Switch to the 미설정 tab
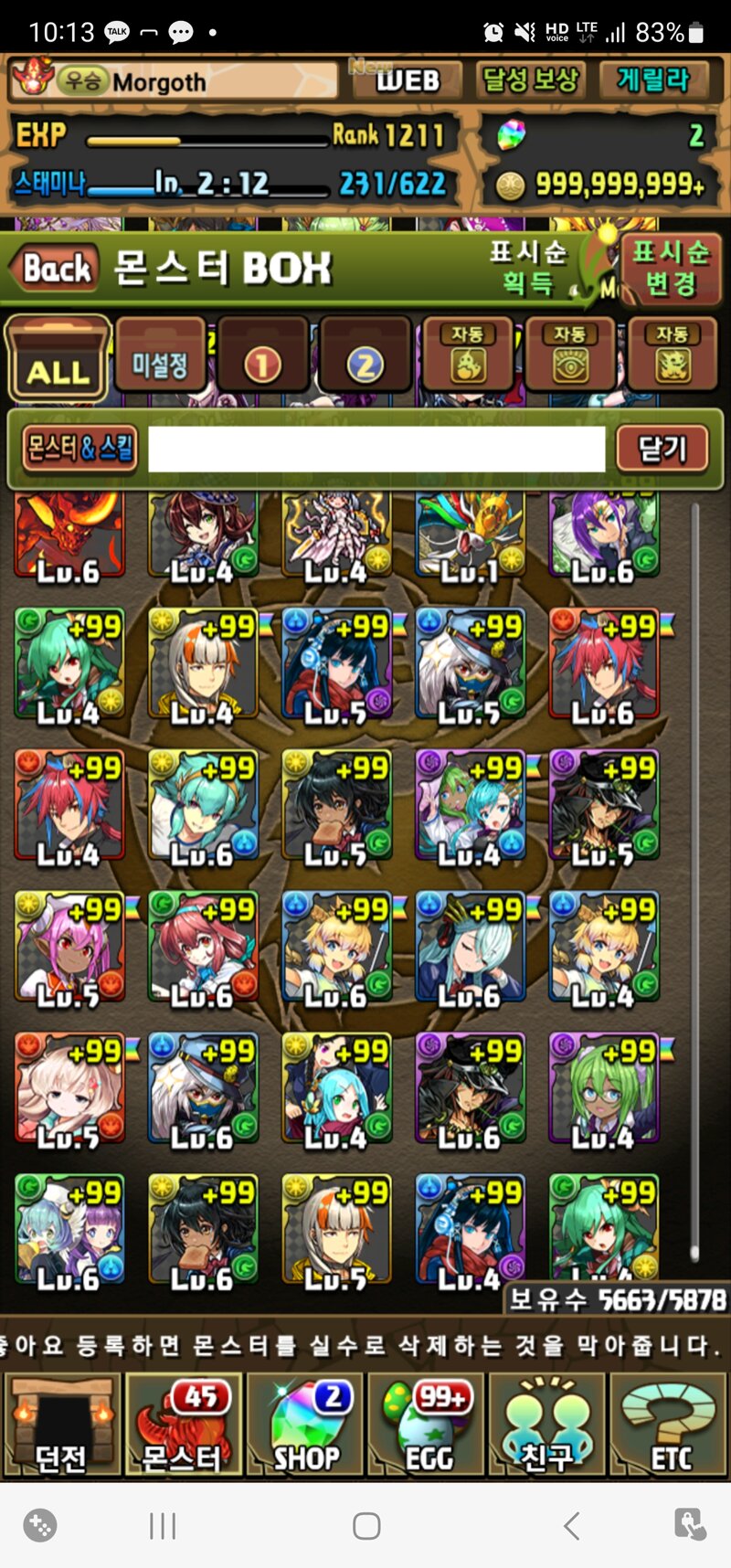 point(160,360)
